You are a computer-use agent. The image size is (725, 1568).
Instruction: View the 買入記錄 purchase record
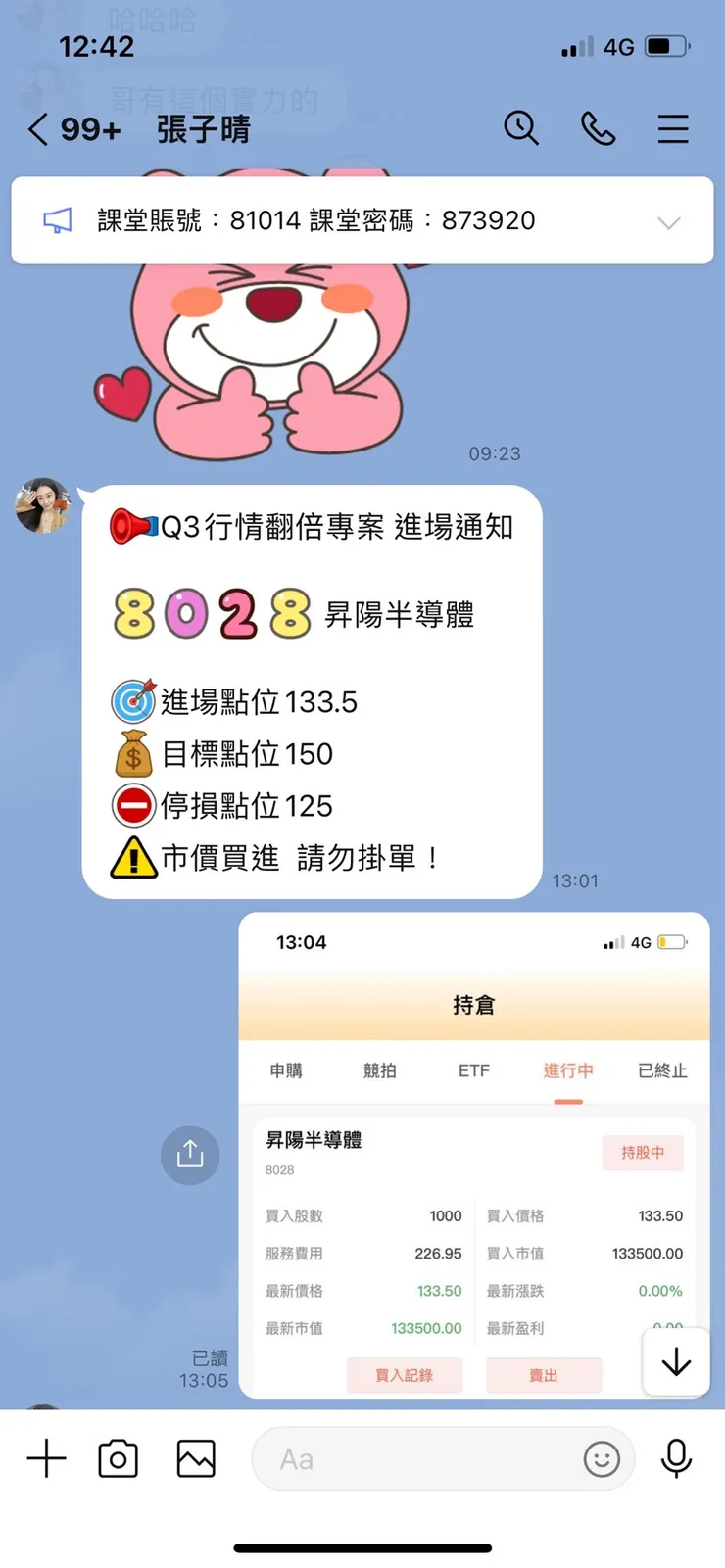[x=404, y=1375]
